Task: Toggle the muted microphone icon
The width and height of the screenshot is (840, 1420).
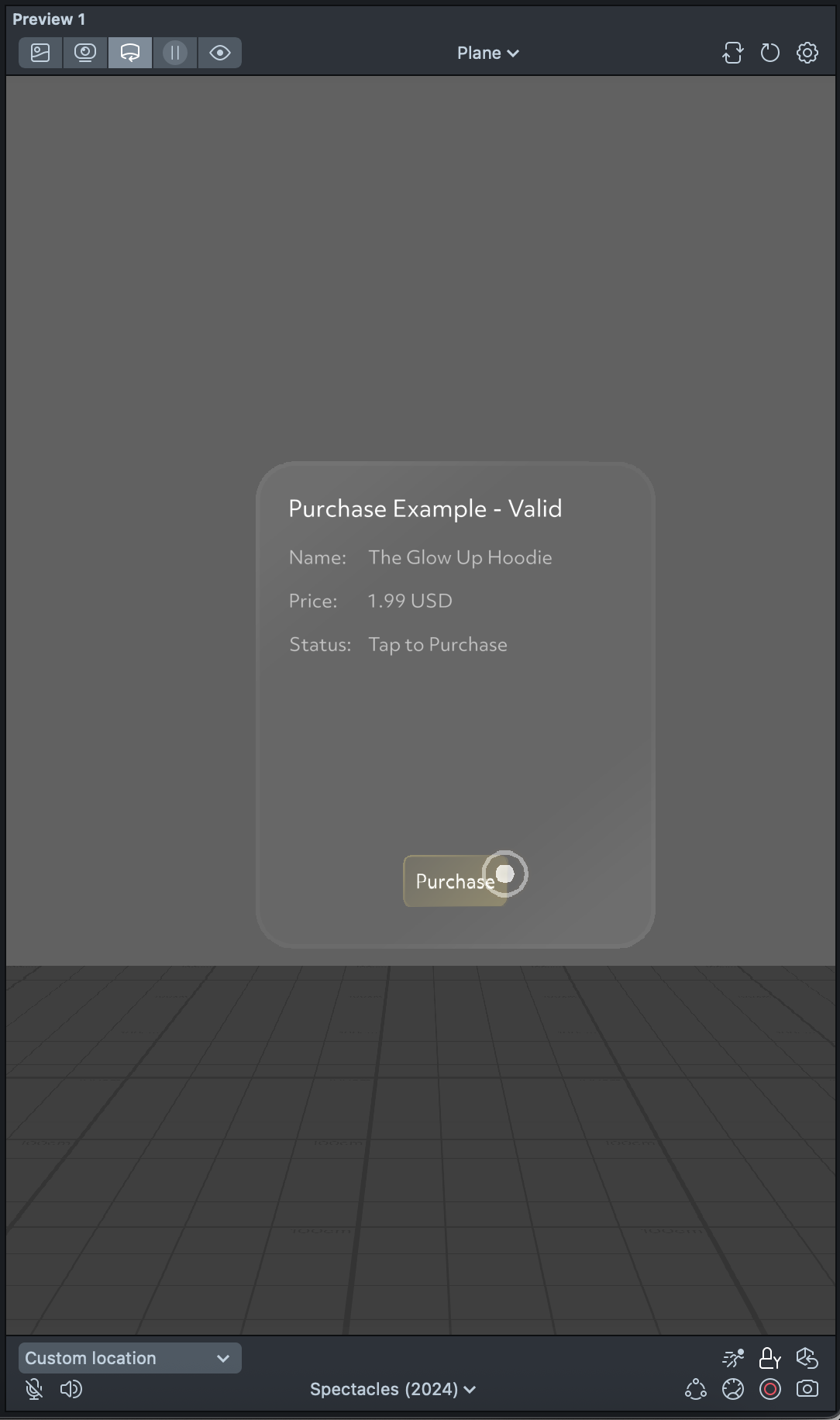Action: click(x=34, y=1389)
